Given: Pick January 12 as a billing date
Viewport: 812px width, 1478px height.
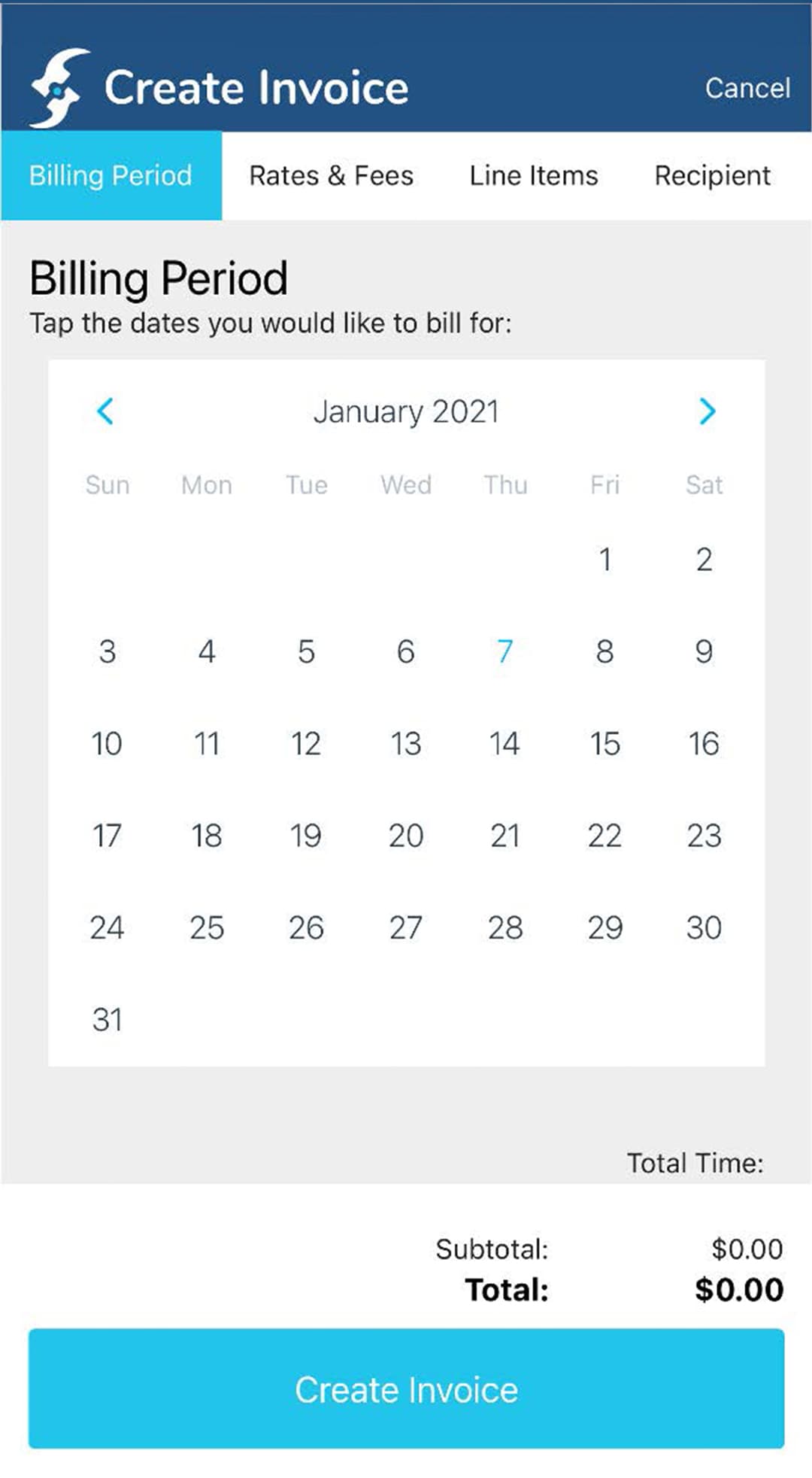Looking at the screenshot, I should click(x=306, y=744).
